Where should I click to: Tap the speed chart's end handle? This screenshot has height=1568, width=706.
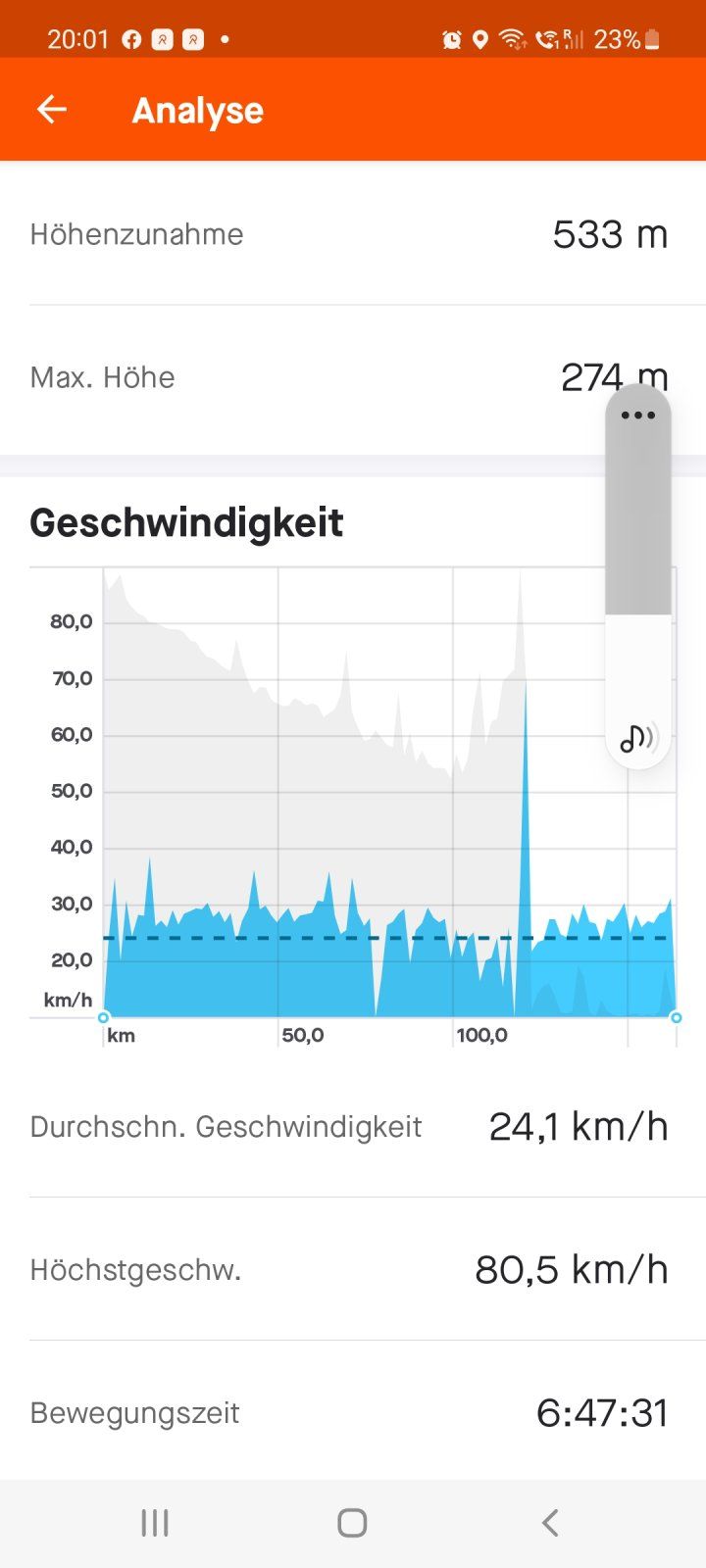tap(676, 1017)
